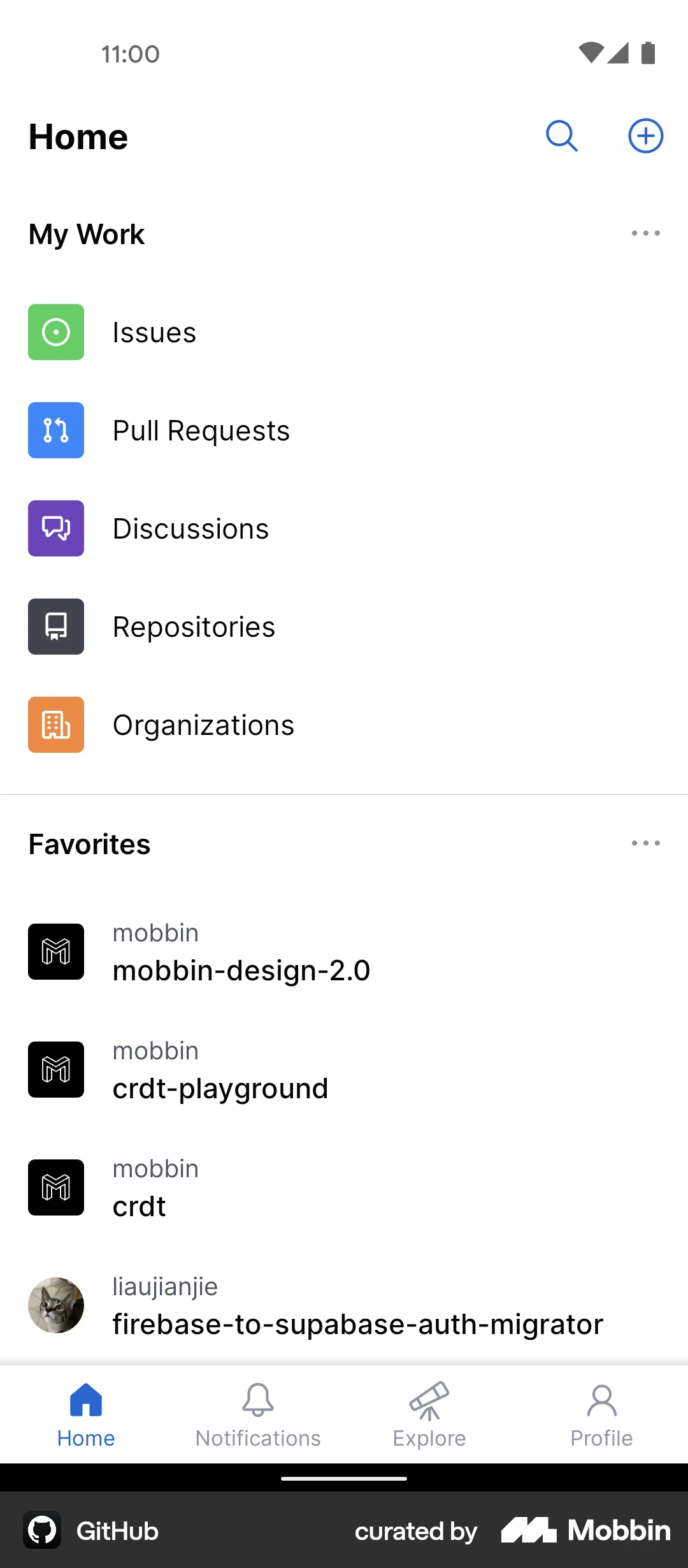Select the Organizations icon

pyautogui.click(x=56, y=725)
